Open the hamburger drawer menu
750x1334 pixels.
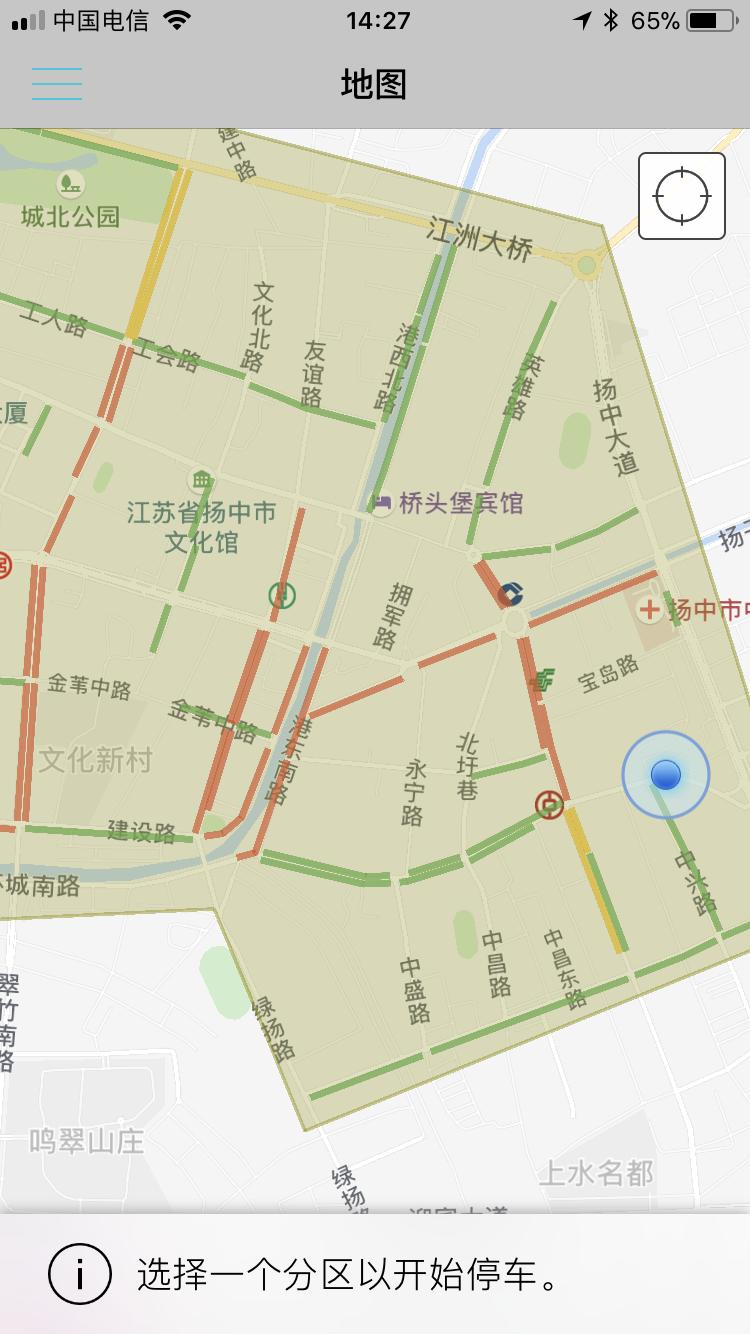point(57,84)
